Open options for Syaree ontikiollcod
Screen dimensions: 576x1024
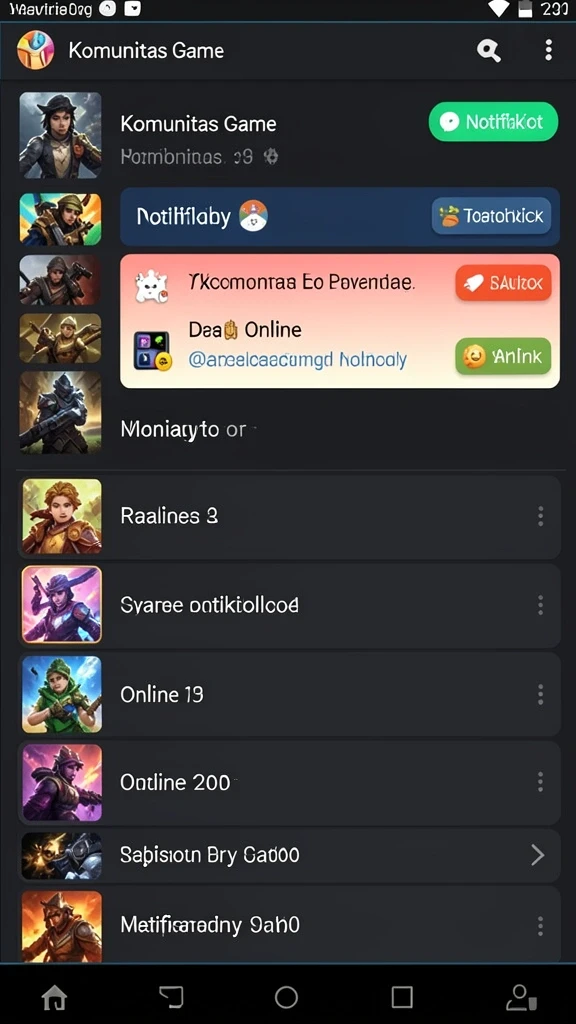click(540, 605)
